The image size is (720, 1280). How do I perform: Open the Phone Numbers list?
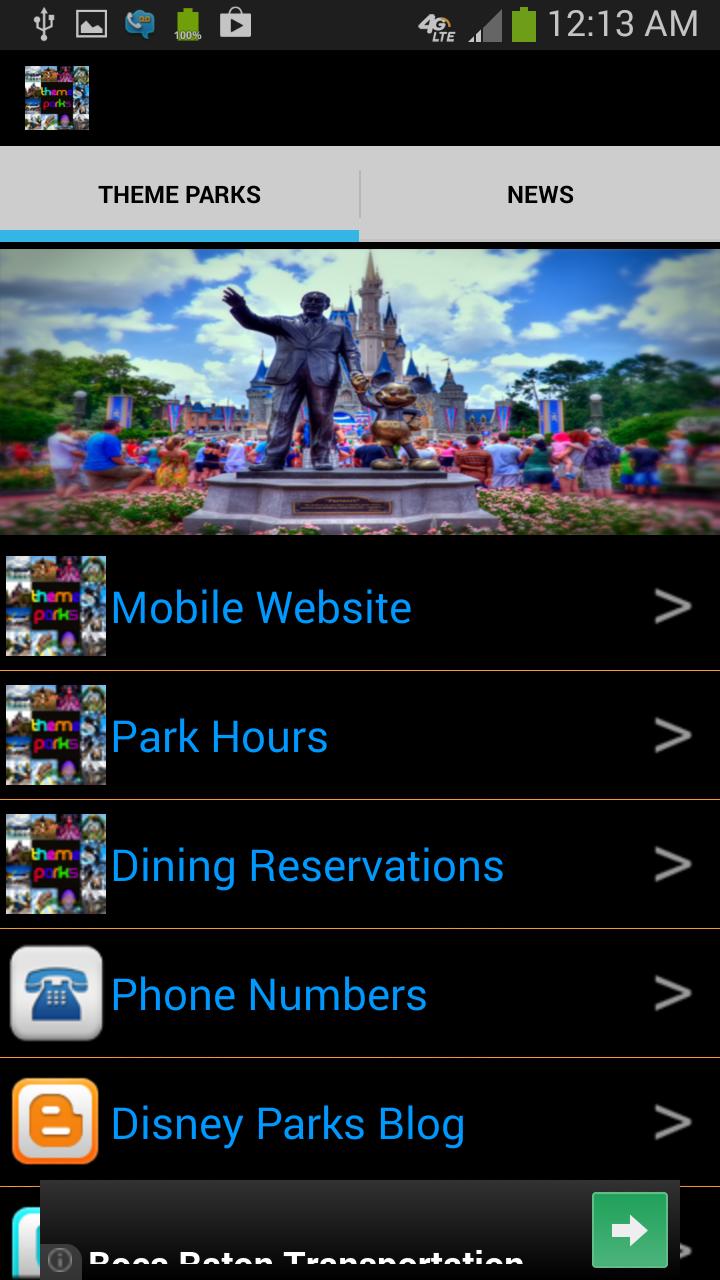click(360, 994)
